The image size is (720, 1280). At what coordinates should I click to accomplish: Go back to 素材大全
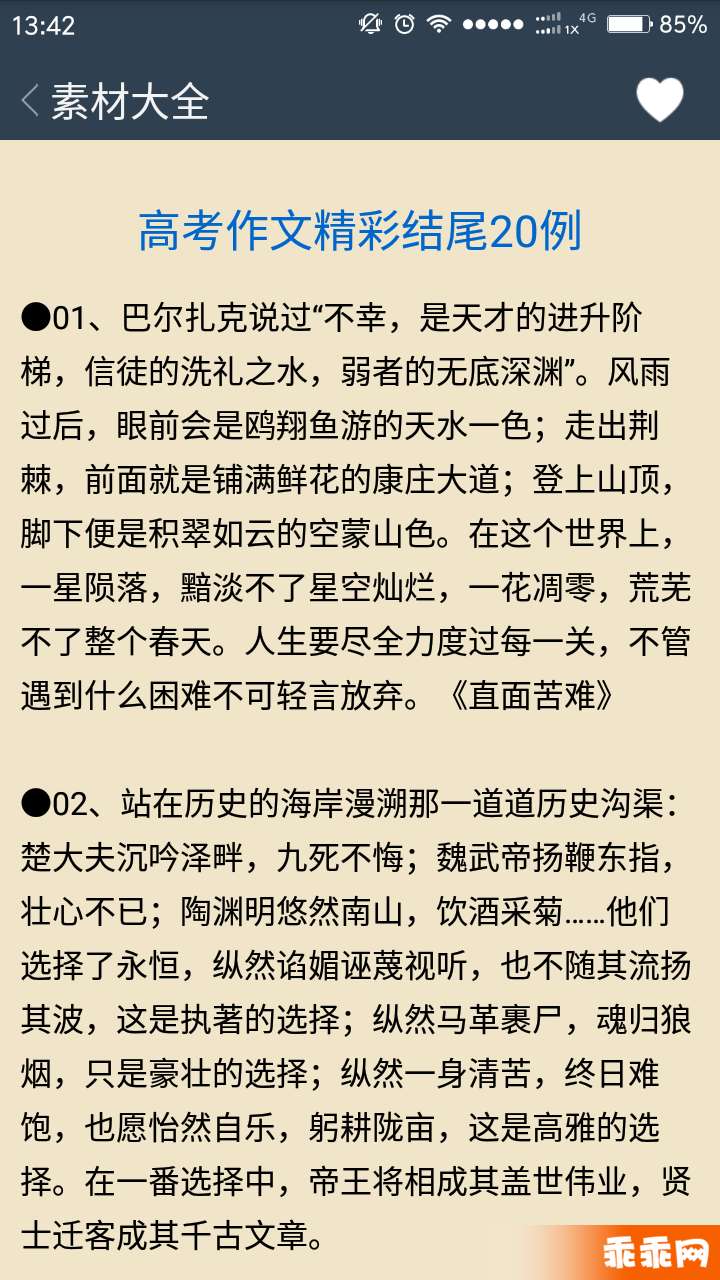point(30,101)
